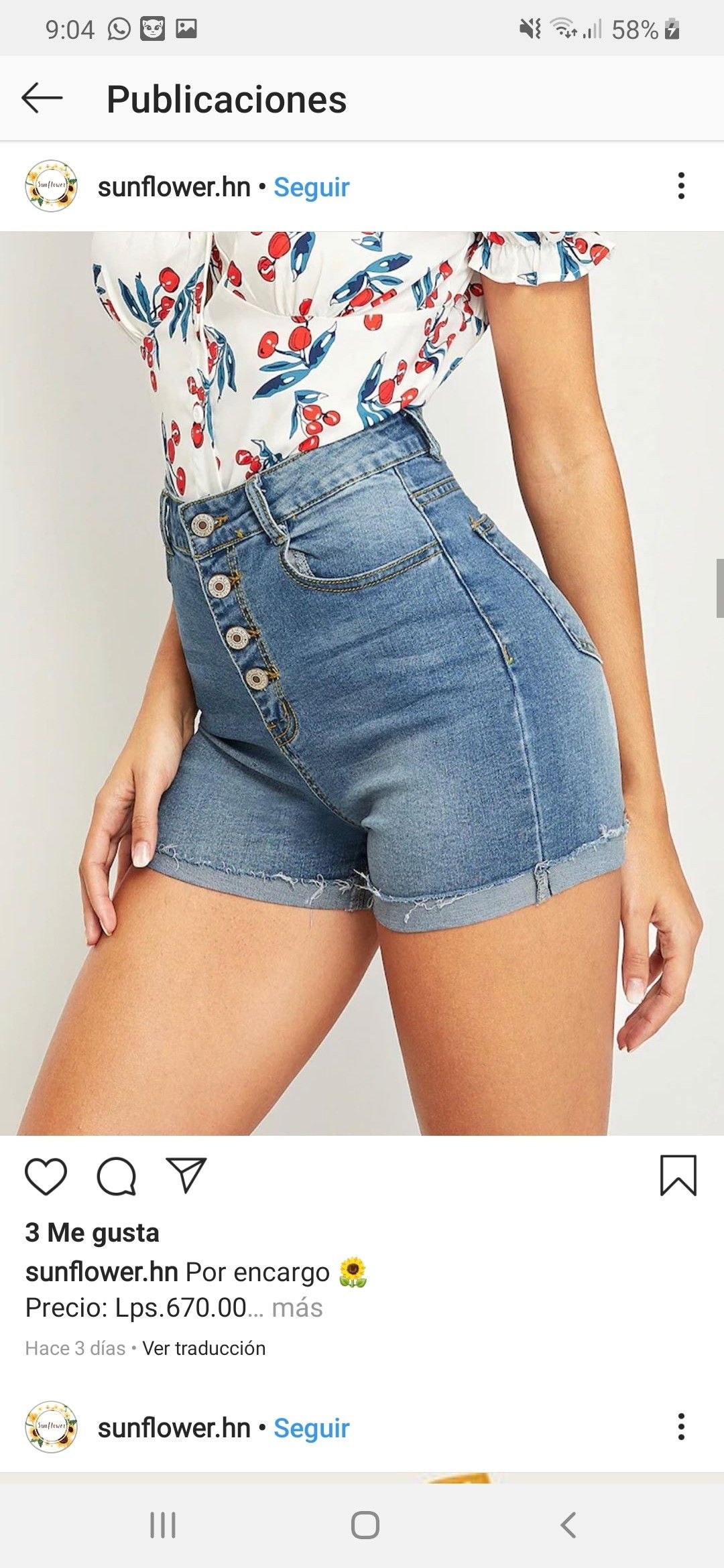Image resolution: width=724 pixels, height=1568 pixels.
Task: Open comments on the shorts post
Action: click(x=117, y=1176)
